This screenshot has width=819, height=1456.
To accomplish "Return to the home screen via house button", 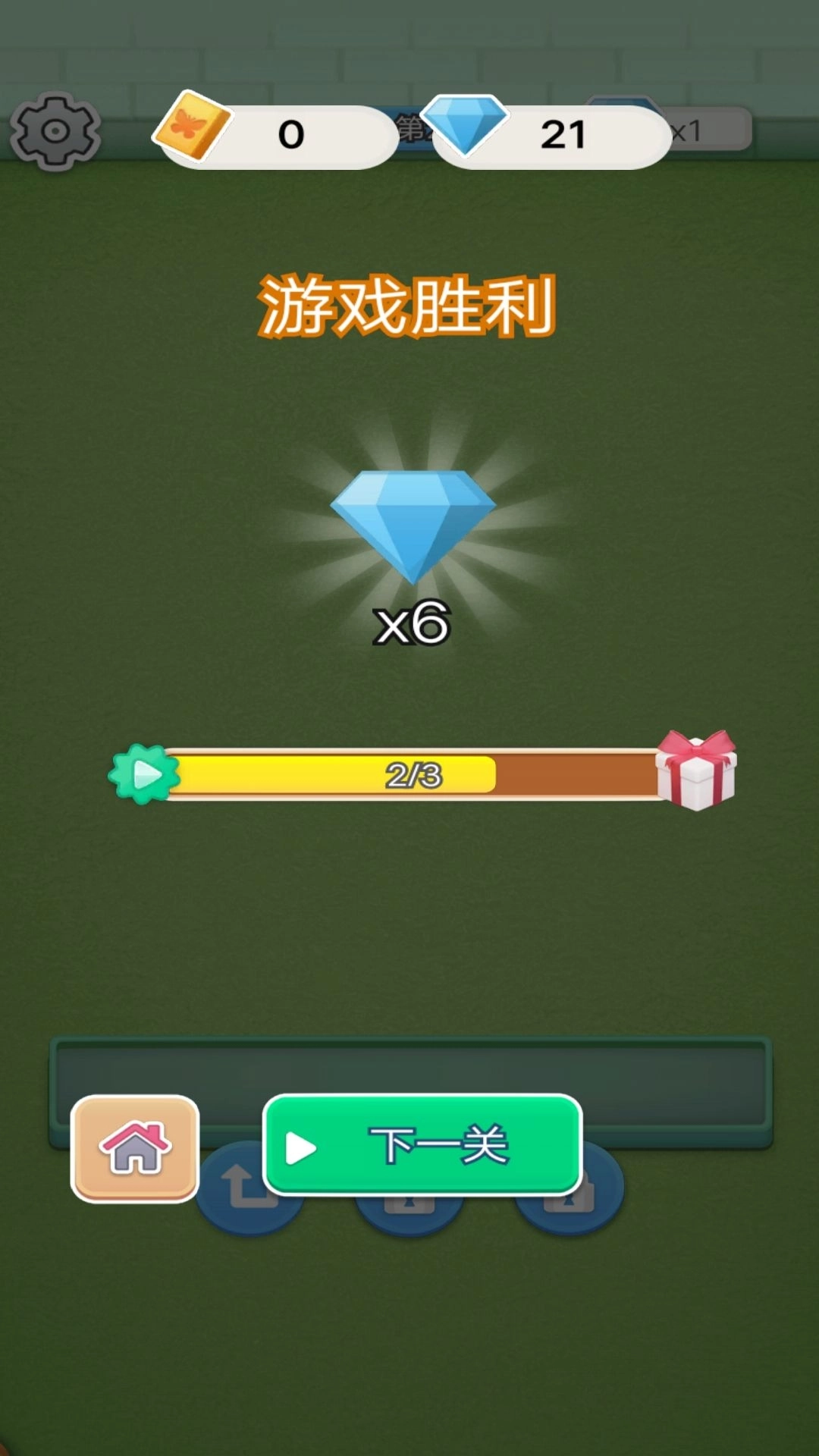I will pos(135,1148).
